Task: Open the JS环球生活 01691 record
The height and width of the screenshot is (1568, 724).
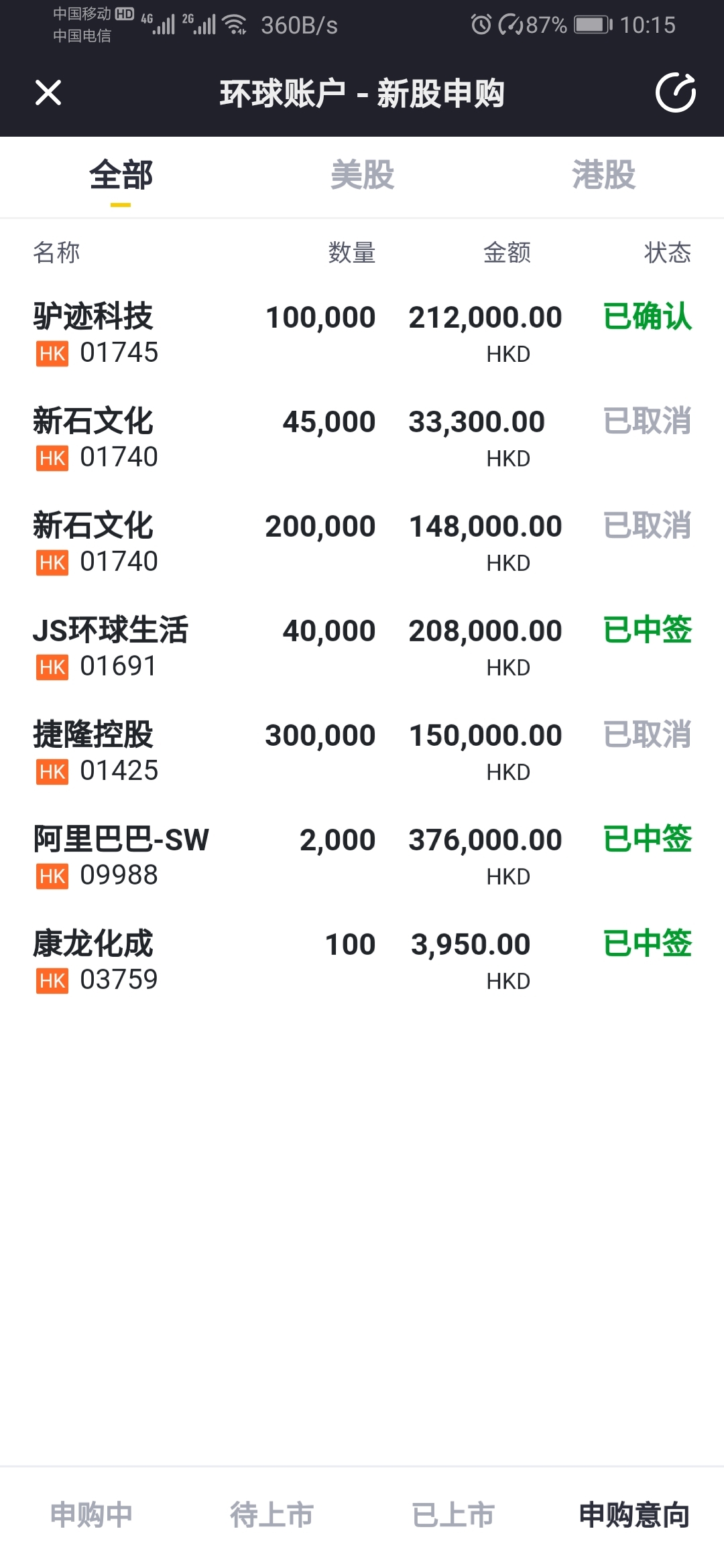Action: [x=362, y=647]
